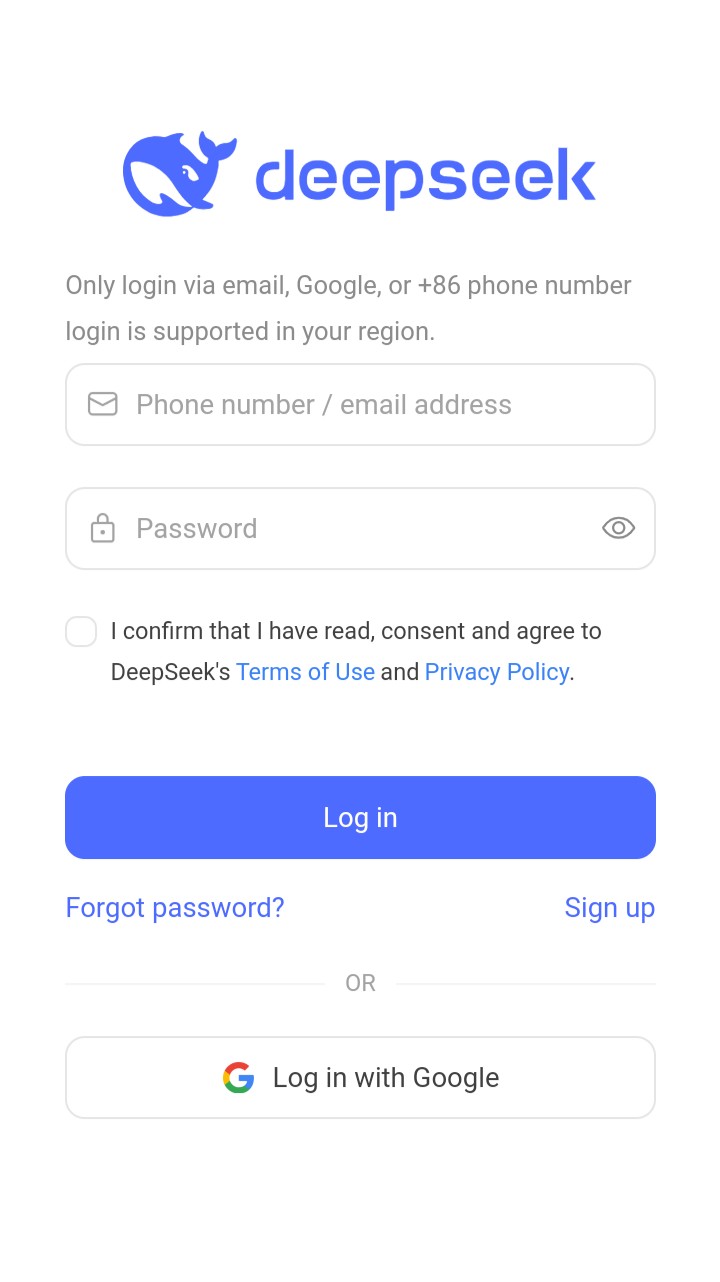Log in with Google

360,1077
